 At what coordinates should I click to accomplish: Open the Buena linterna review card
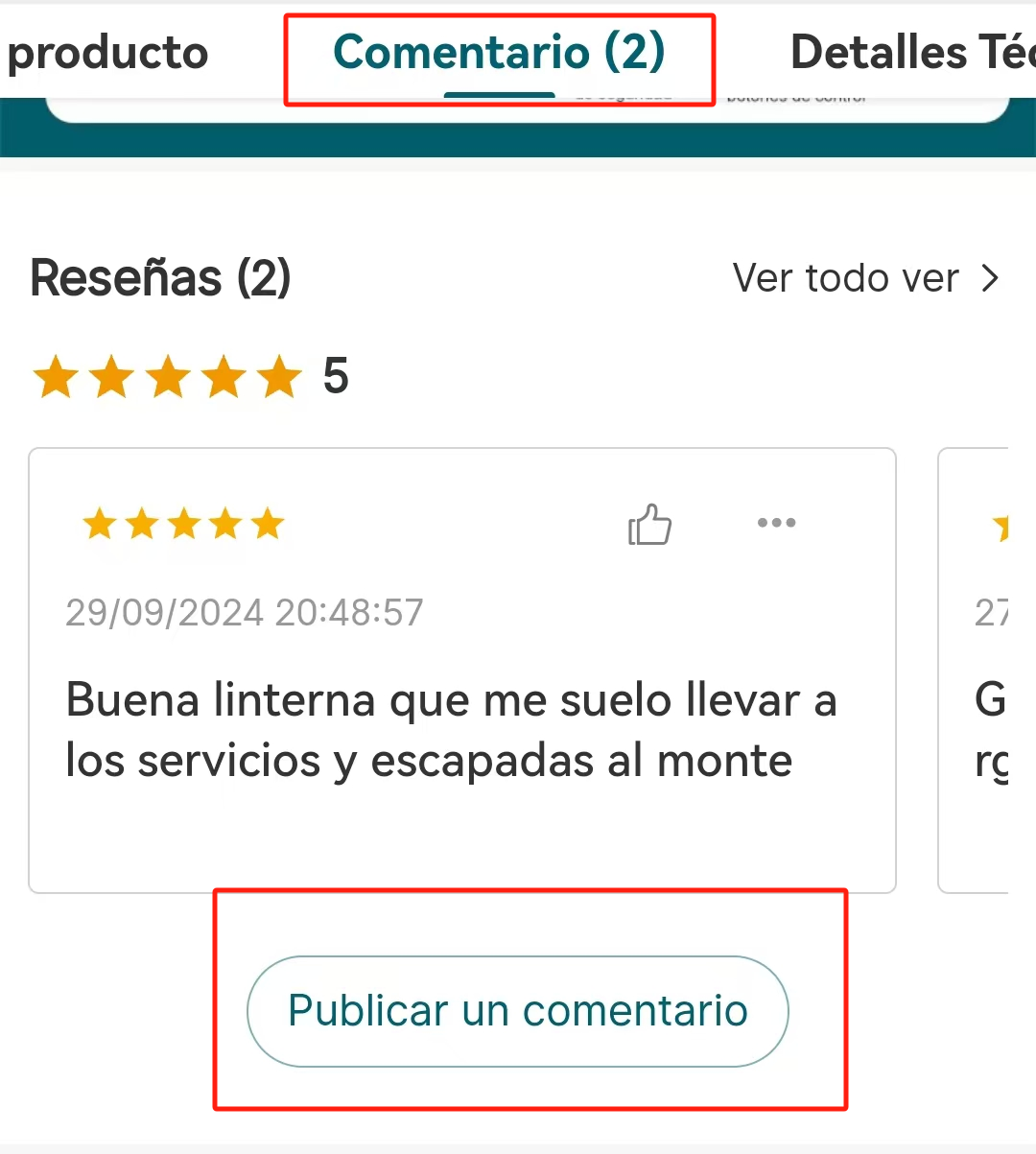[451, 731]
